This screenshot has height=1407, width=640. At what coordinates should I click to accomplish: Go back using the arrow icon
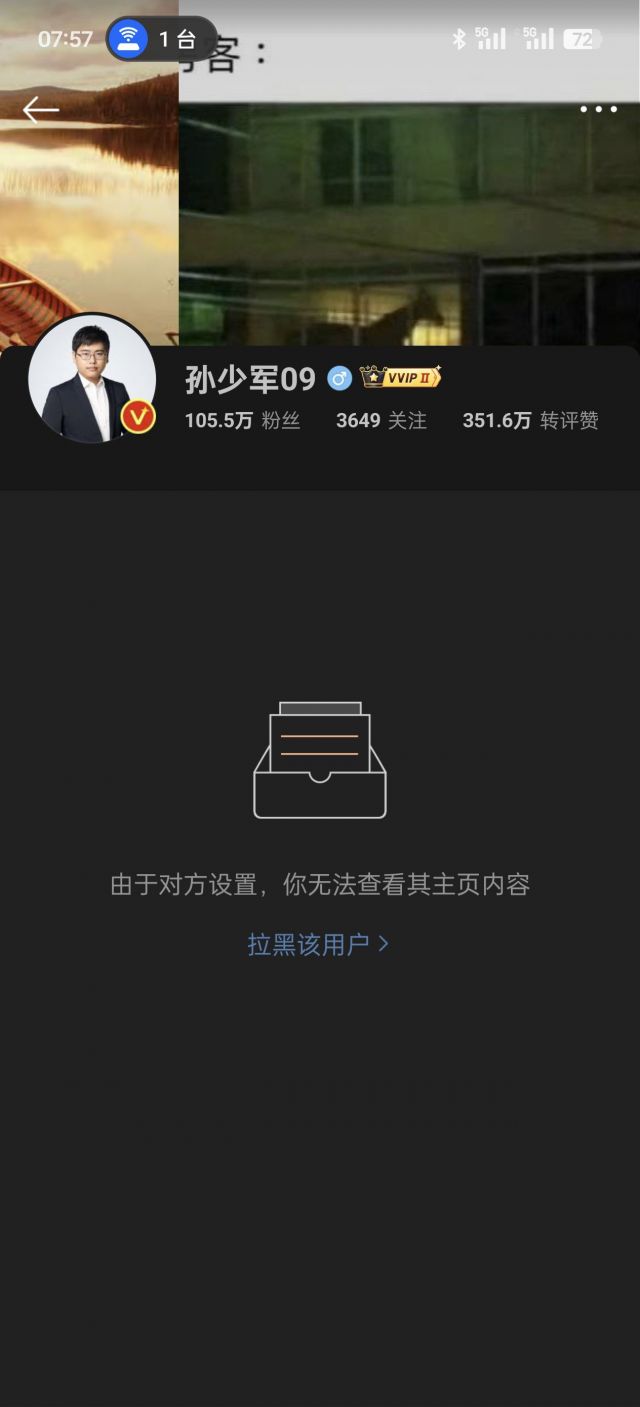click(41, 110)
